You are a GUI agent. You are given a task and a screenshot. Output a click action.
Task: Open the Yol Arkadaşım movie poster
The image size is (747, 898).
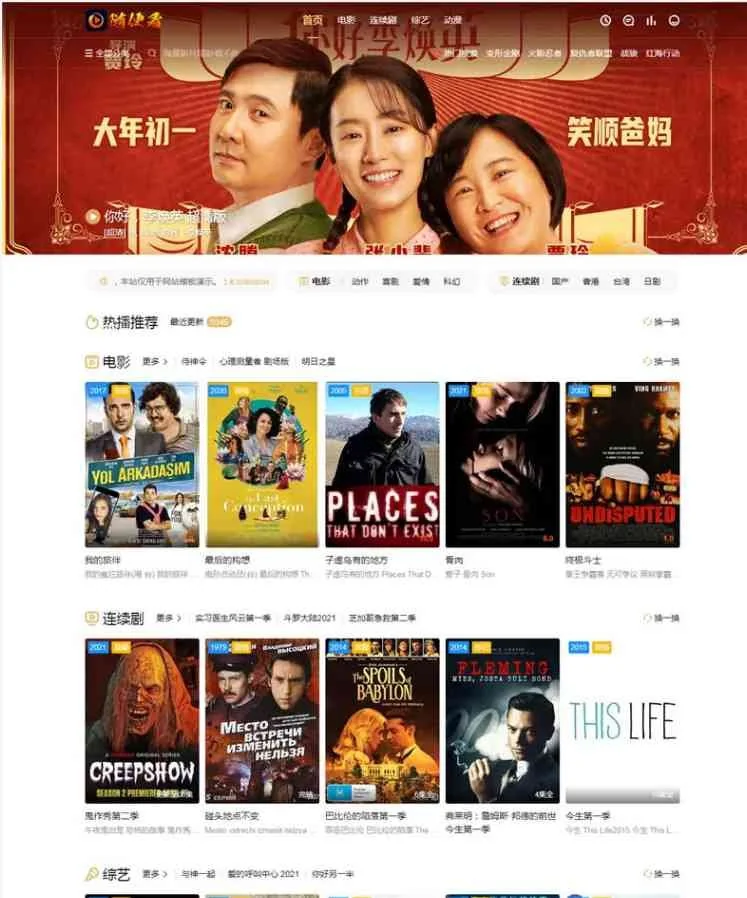[x=142, y=464]
